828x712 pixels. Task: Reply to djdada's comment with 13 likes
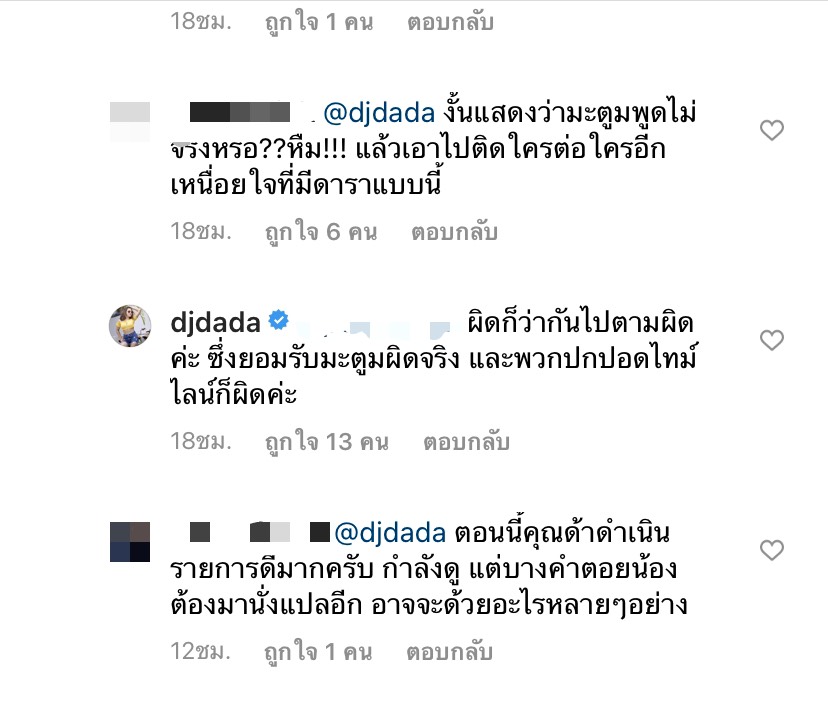point(466,441)
